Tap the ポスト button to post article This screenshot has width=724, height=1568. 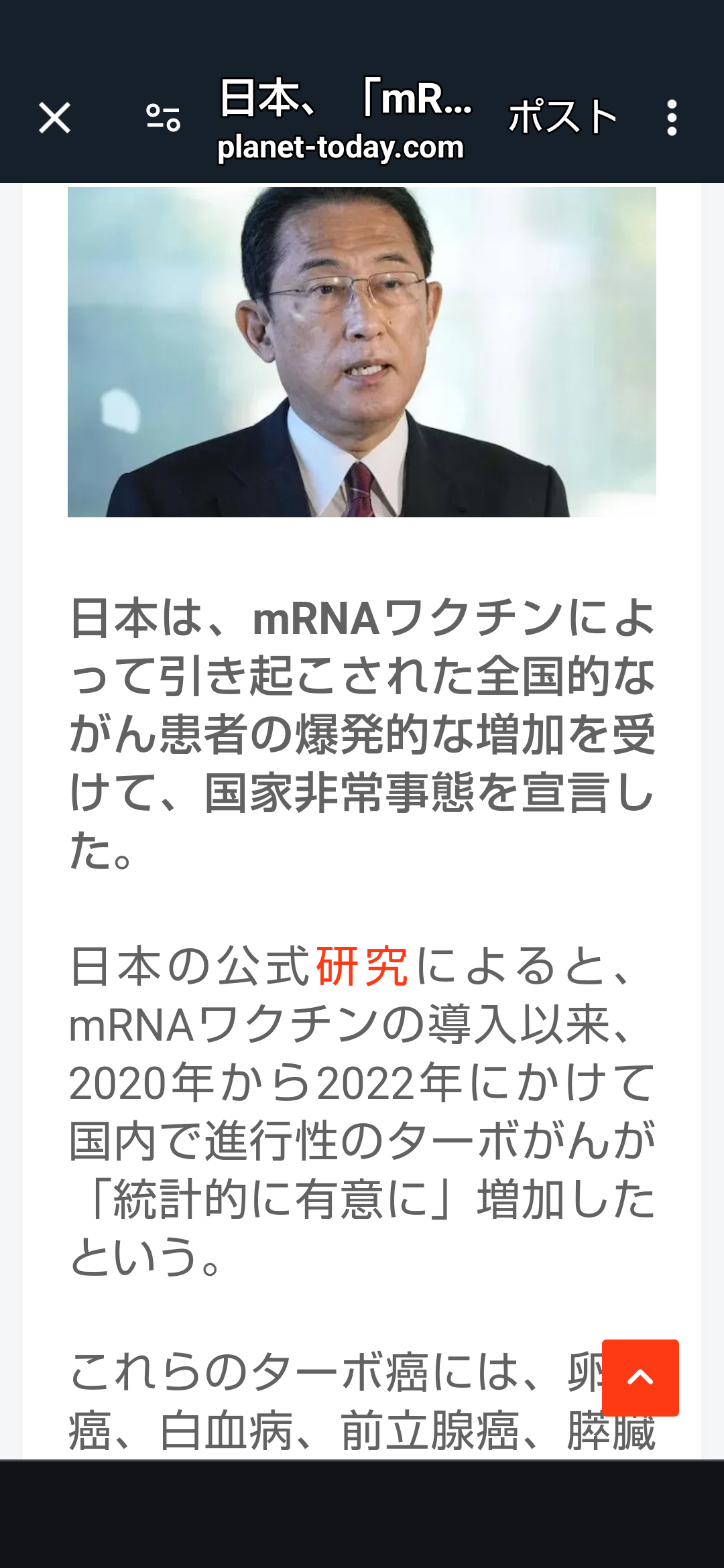pyautogui.click(x=562, y=115)
